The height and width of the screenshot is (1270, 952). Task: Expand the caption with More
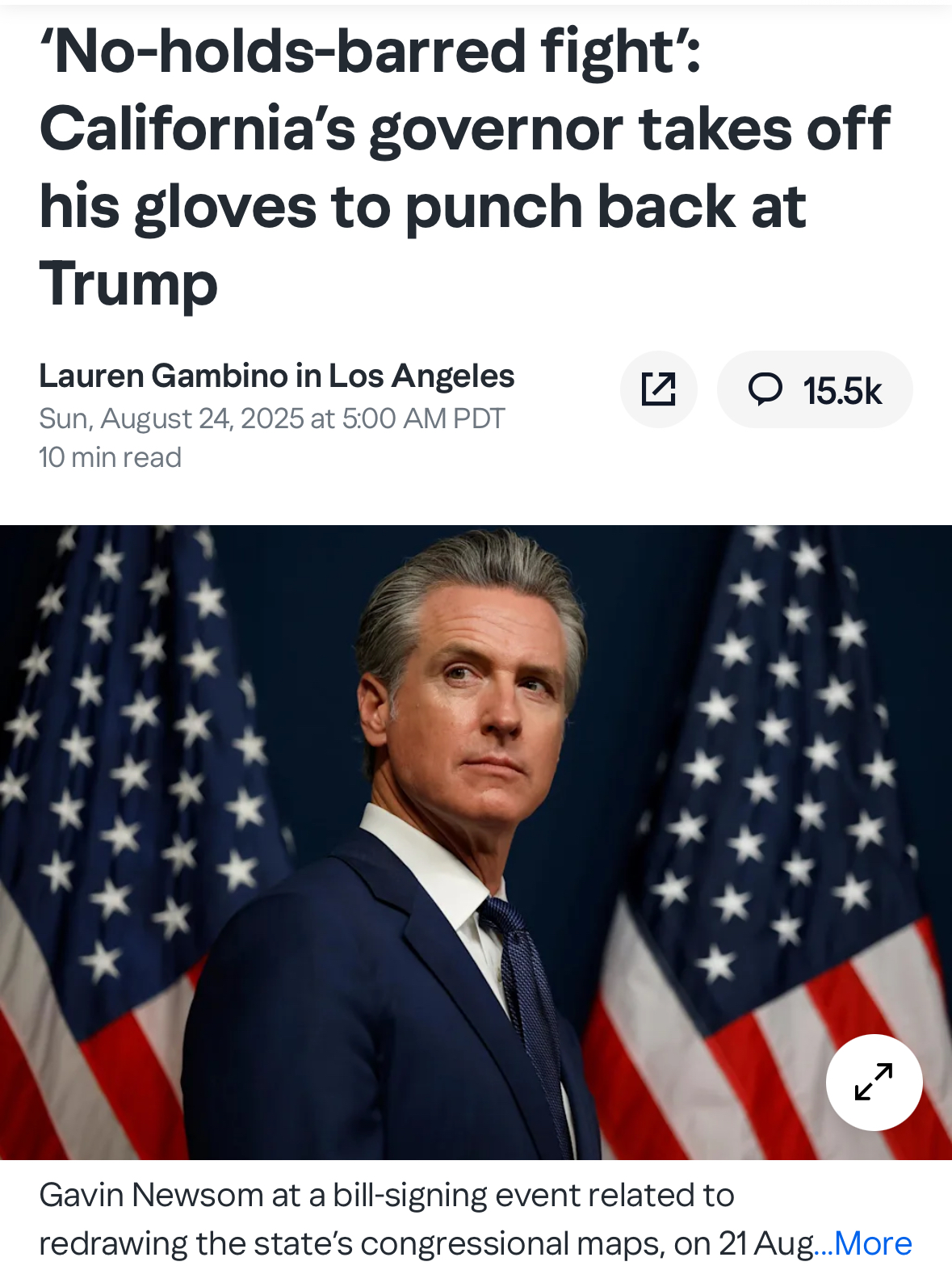pos(874,1243)
